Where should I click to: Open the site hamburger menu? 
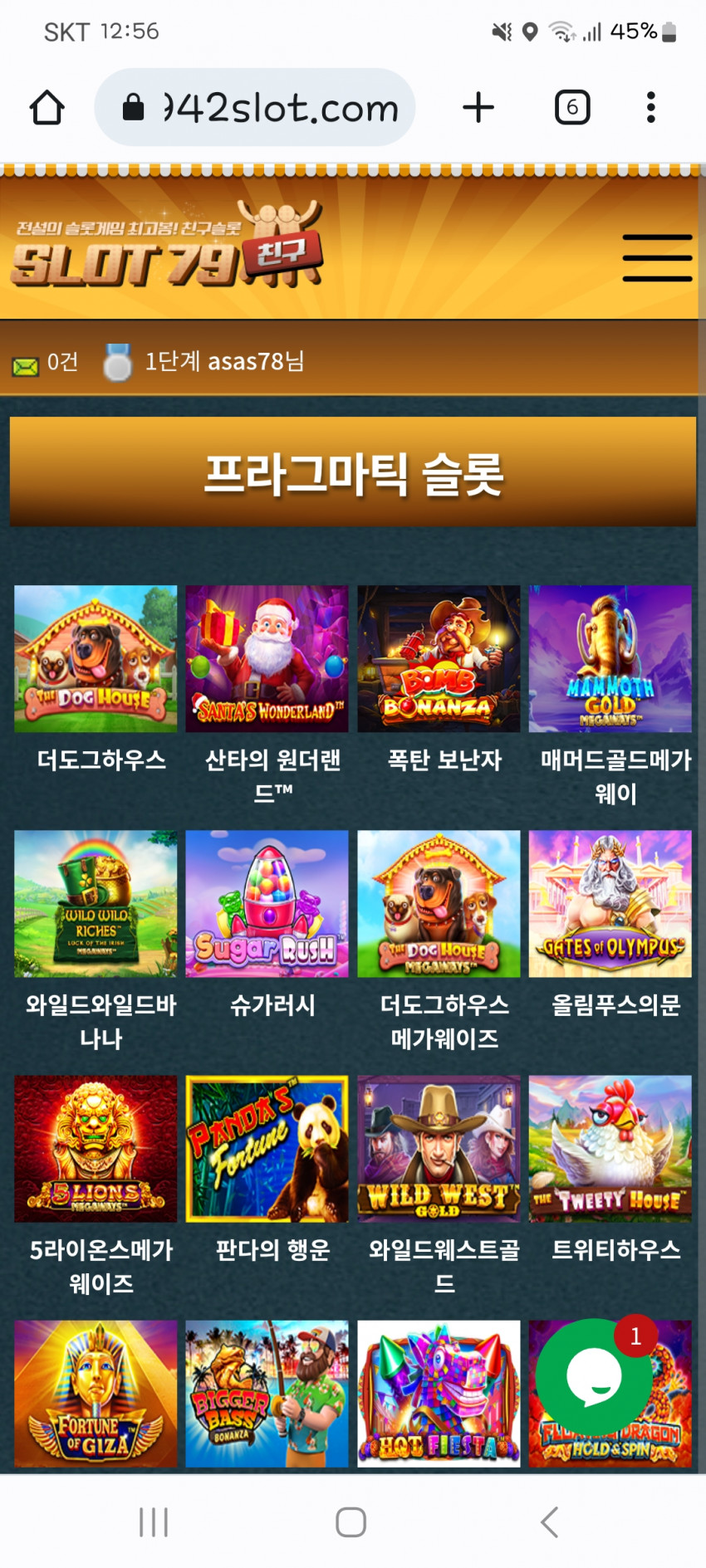click(x=657, y=258)
